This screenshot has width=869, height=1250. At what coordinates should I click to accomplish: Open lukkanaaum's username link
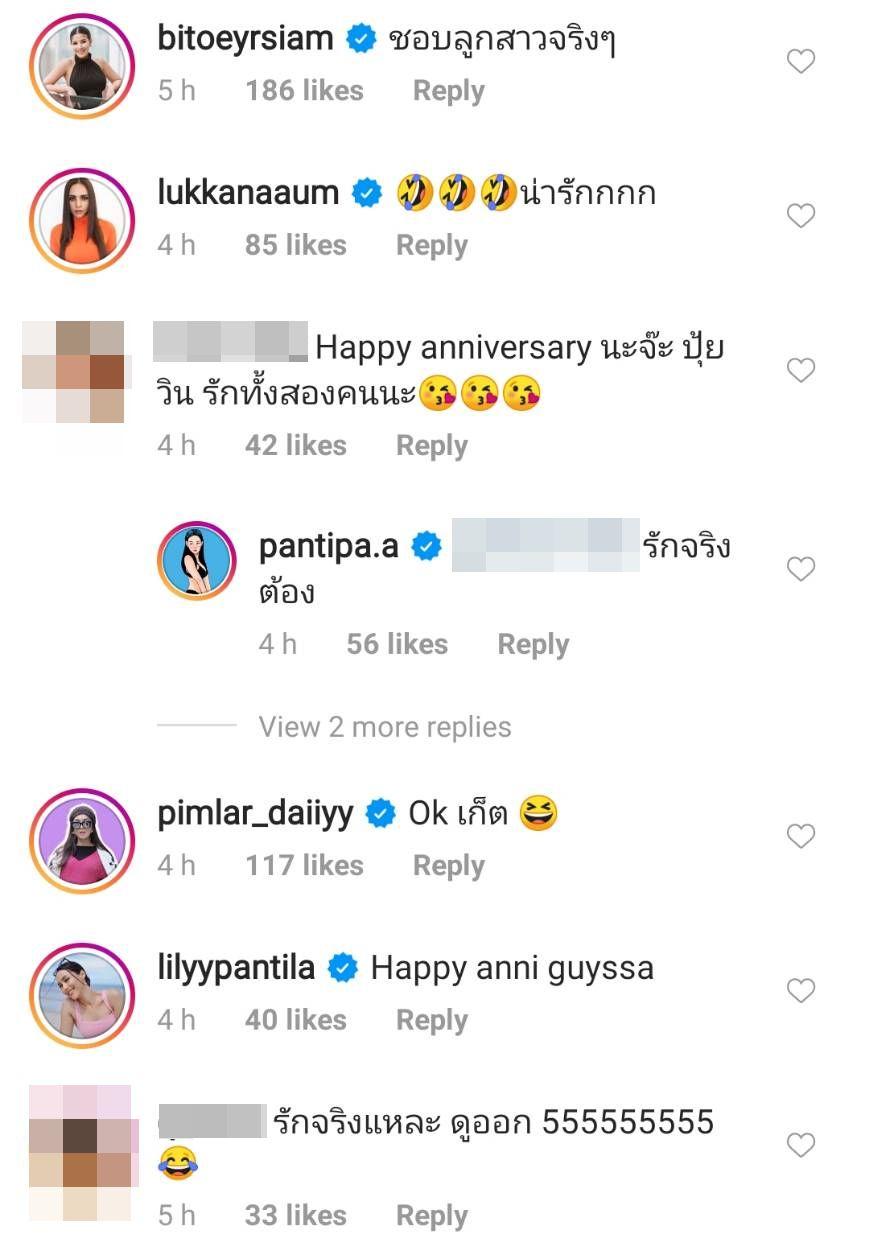pos(248,192)
